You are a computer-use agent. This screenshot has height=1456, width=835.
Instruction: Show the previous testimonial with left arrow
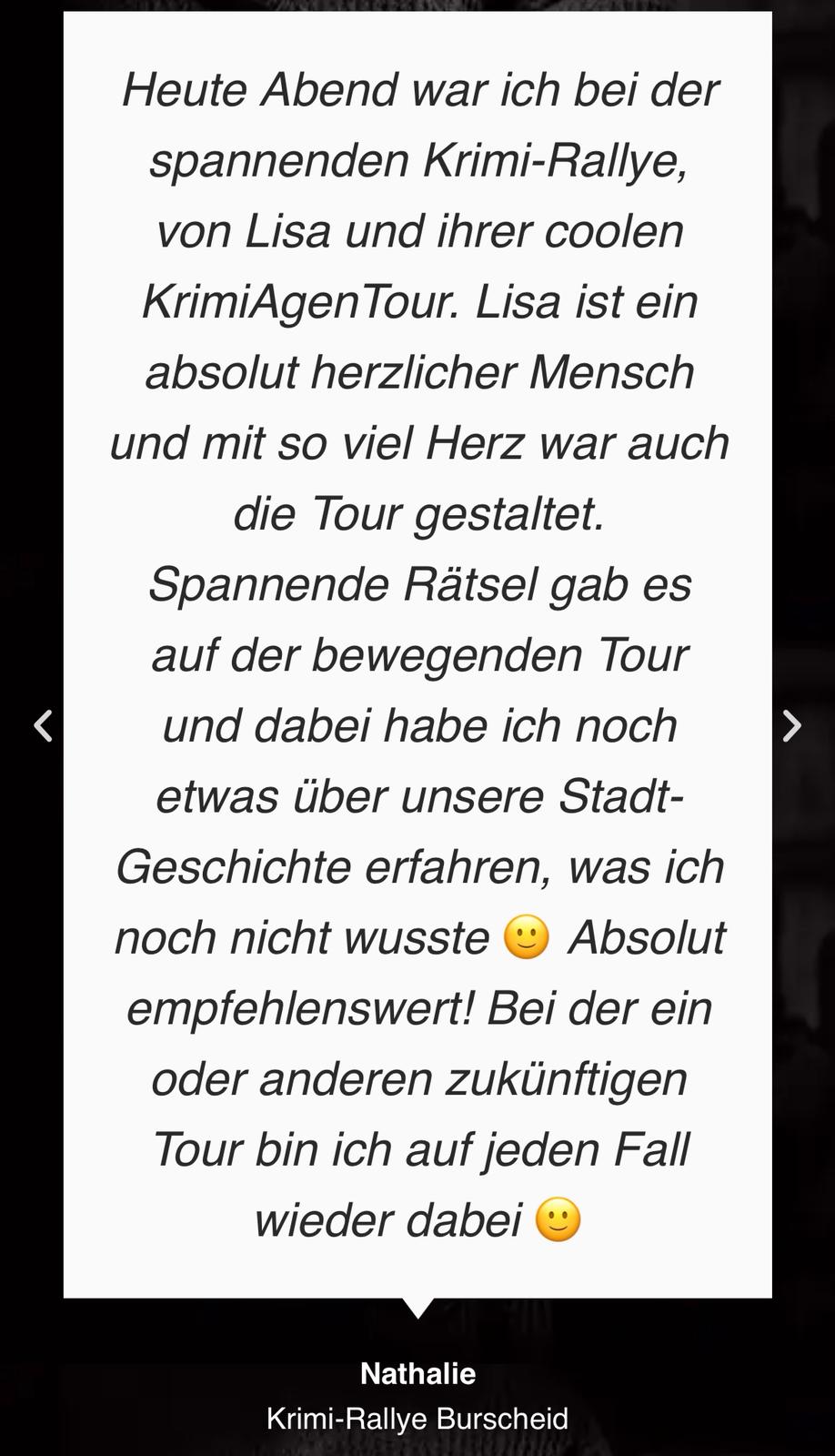point(43,725)
